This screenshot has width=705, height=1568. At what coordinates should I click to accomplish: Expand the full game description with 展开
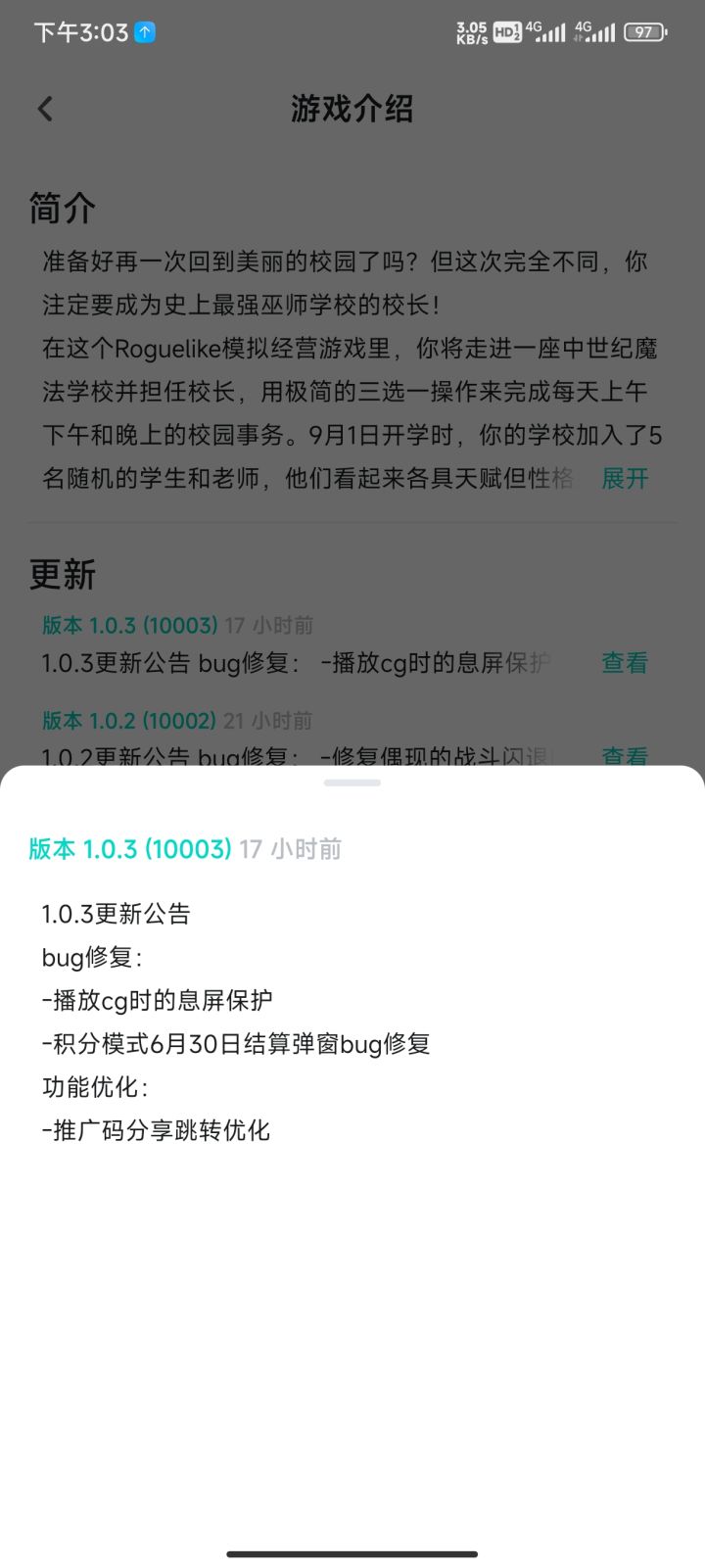[624, 478]
